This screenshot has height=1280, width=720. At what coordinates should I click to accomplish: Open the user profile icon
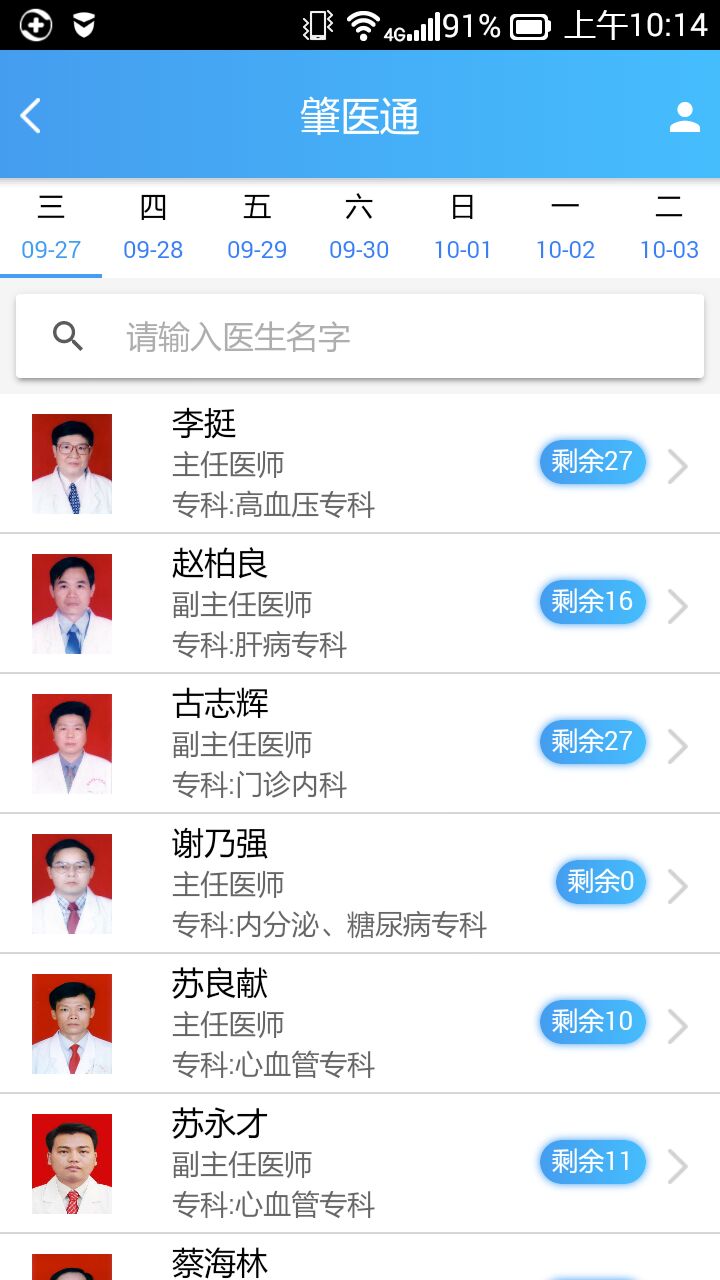tap(684, 117)
